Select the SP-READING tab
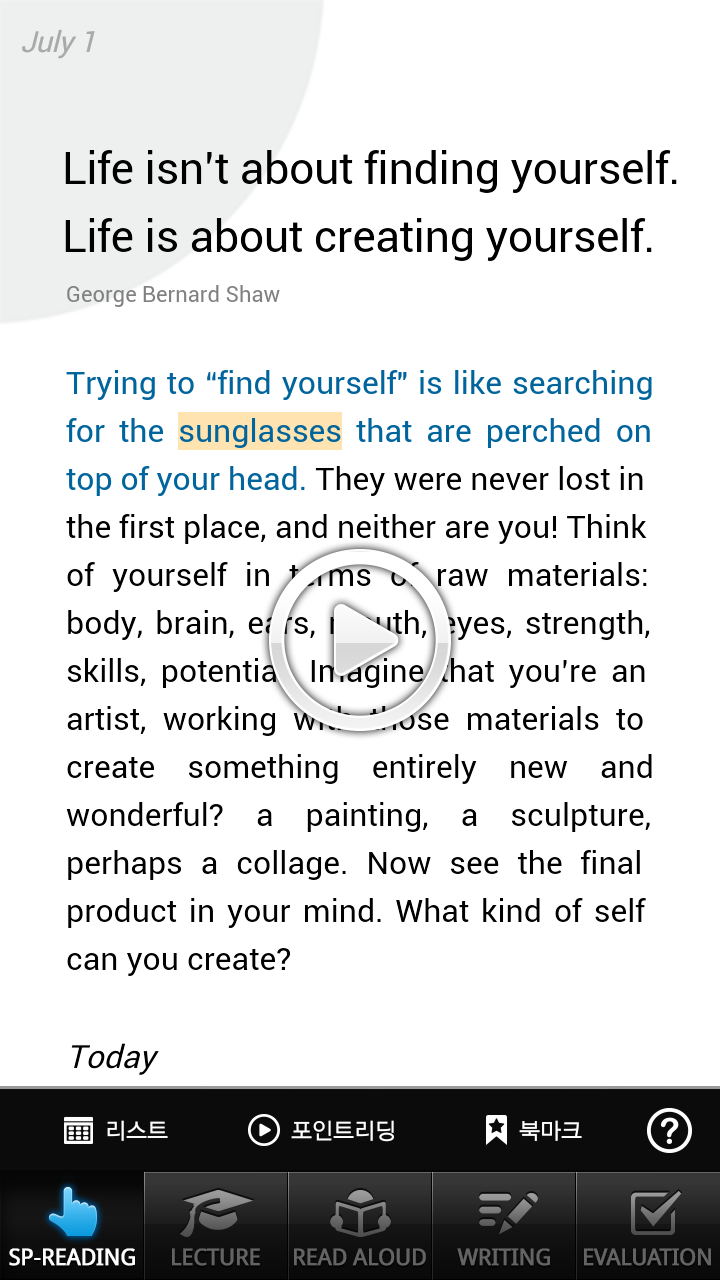720x1280 pixels. tap(72, 1227)
